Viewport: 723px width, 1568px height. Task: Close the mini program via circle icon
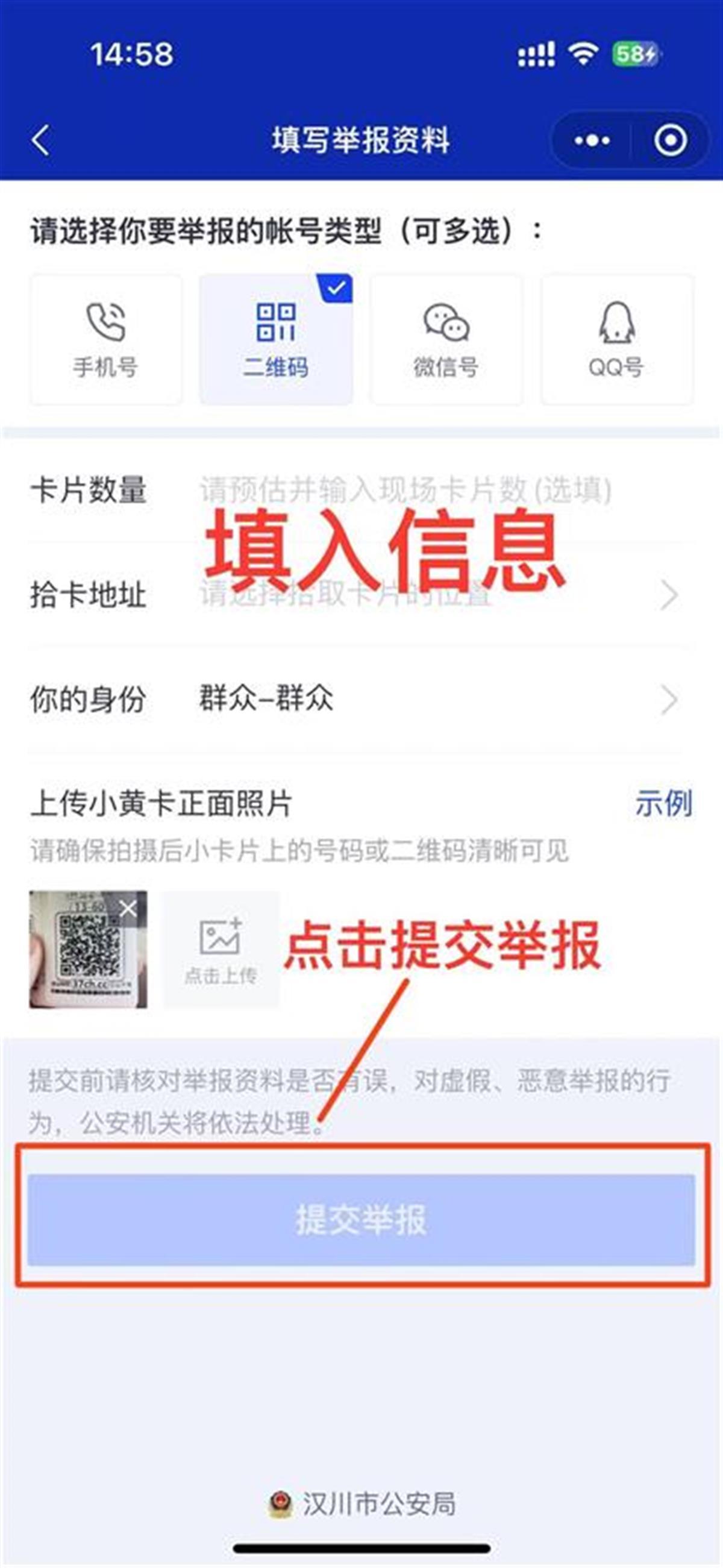(670, 140)
